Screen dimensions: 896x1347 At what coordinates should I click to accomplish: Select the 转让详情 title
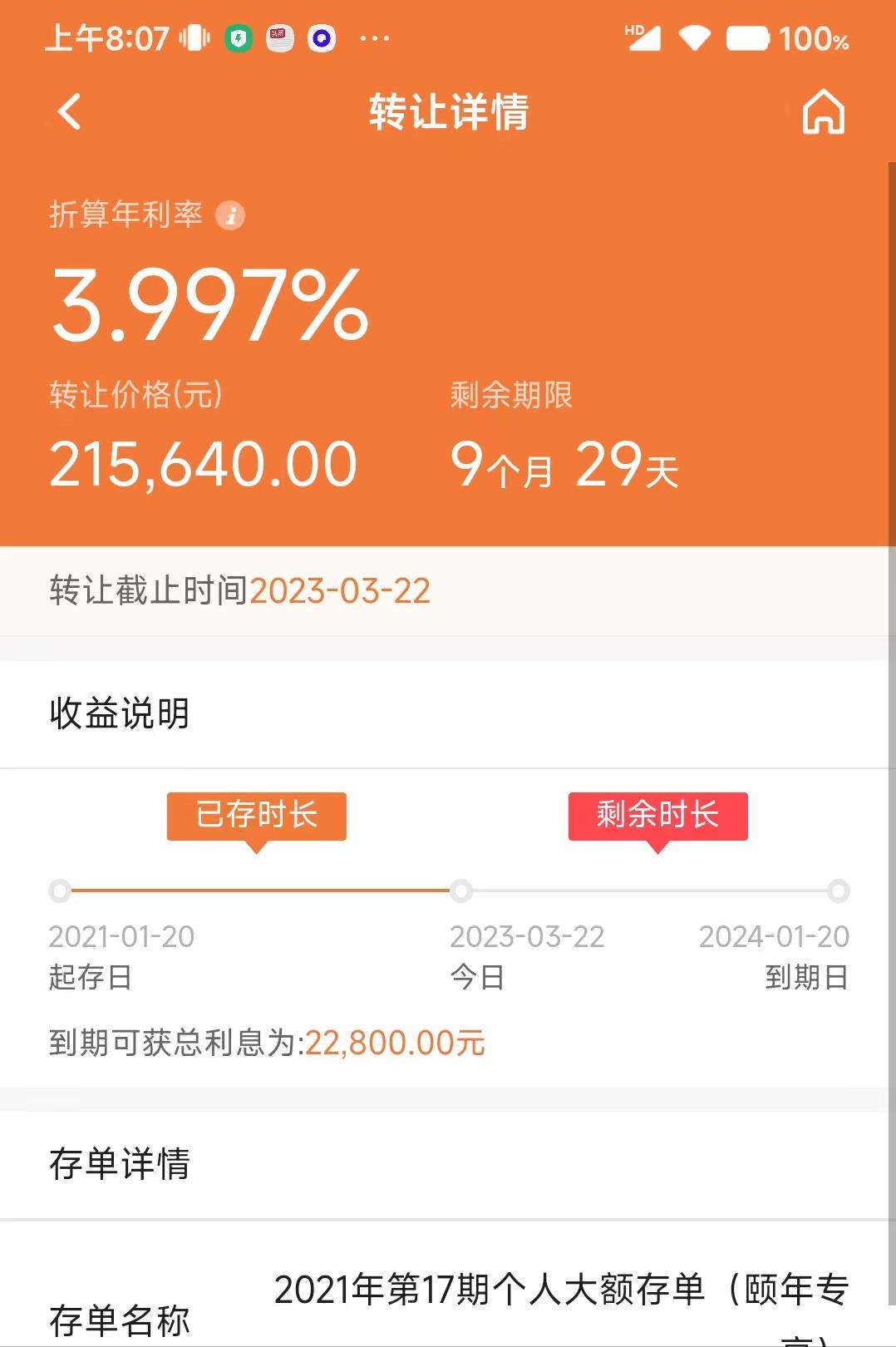(x=448, y=114)
